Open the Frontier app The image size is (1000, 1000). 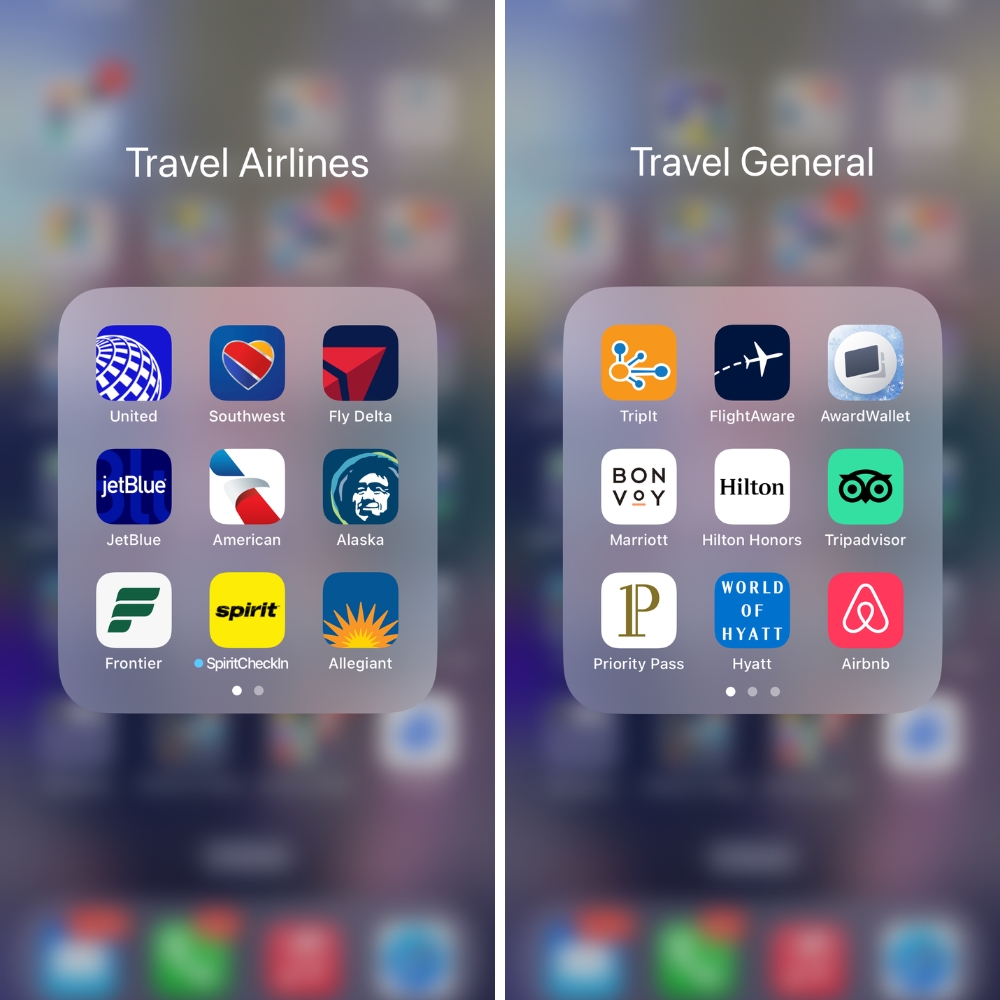(134, 610)
